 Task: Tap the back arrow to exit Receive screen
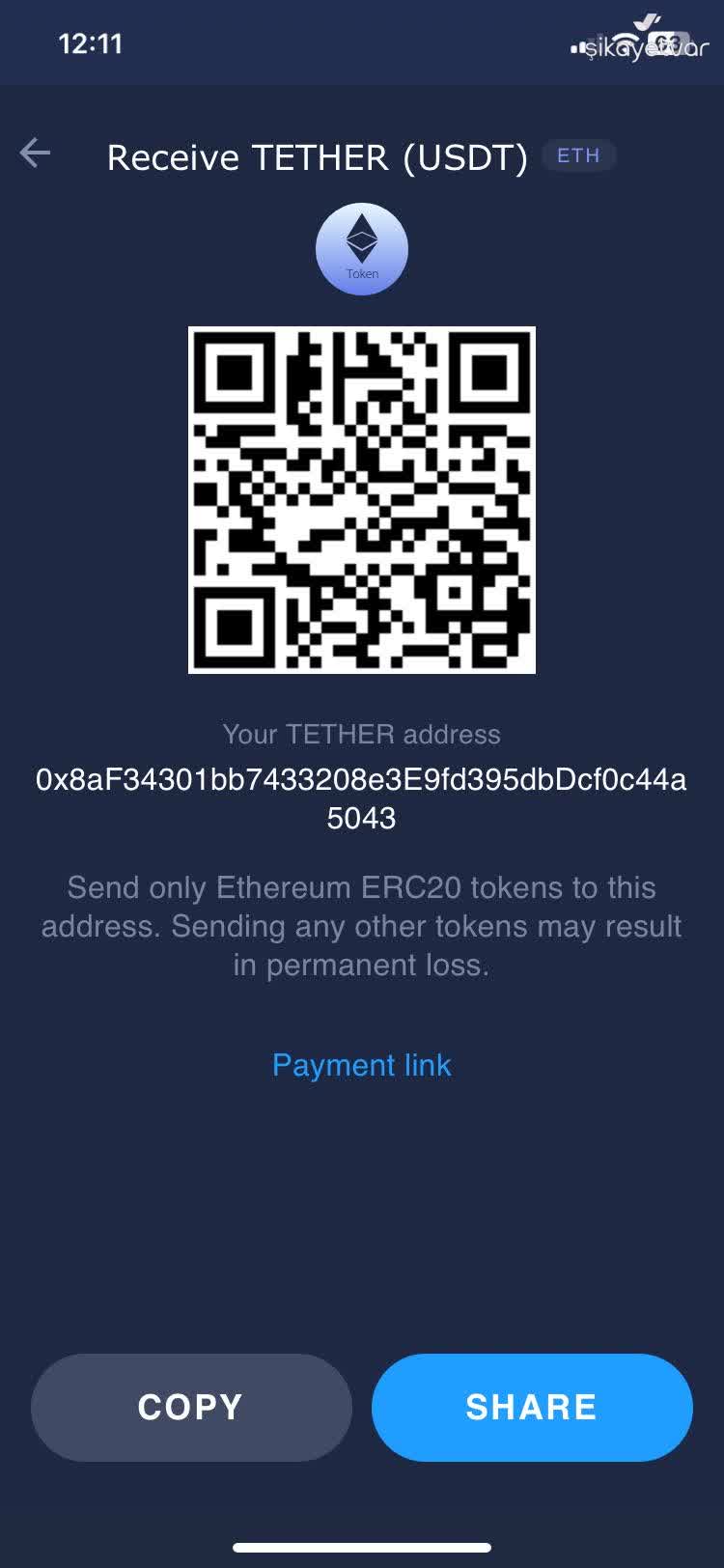[x=35, y=153]
